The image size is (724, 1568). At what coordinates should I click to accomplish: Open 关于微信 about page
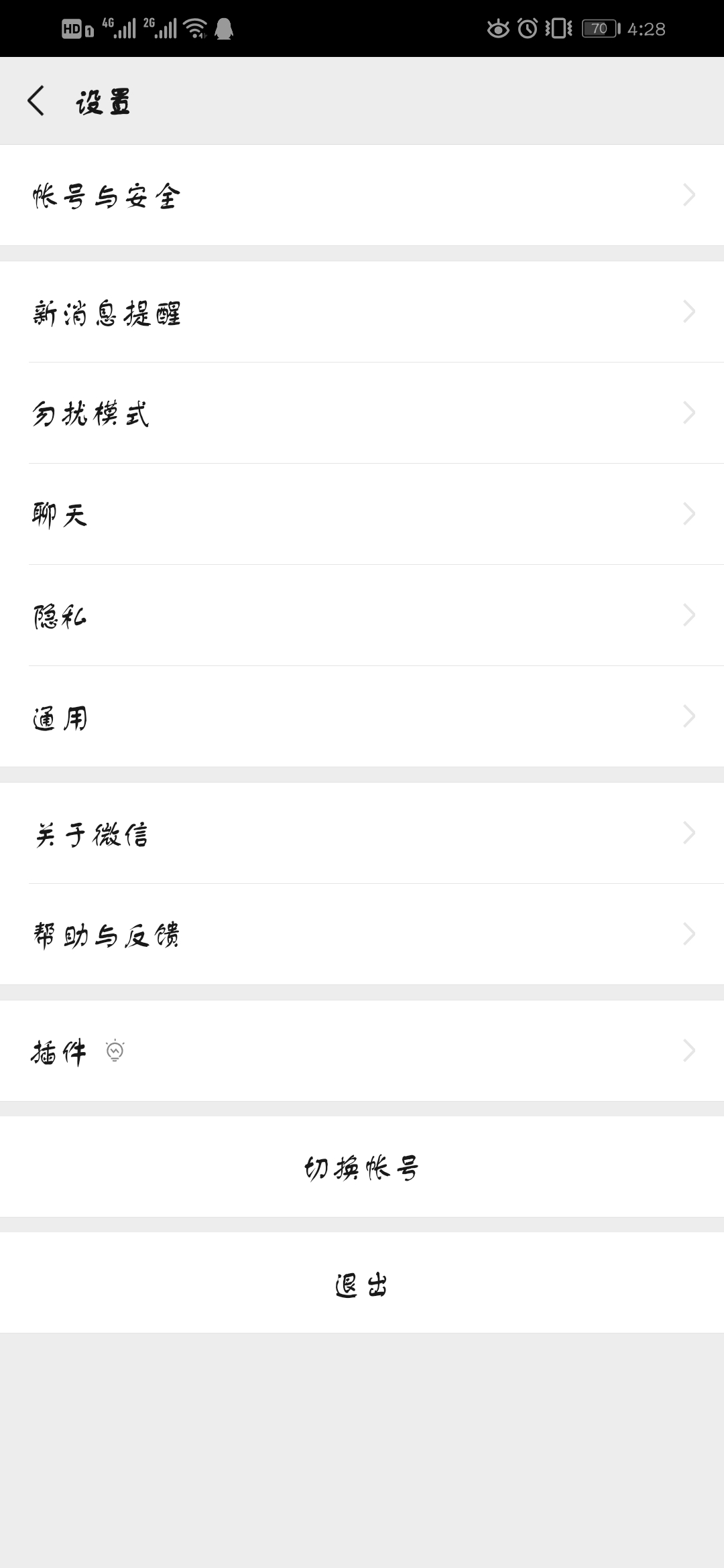[x=362, y=833]
